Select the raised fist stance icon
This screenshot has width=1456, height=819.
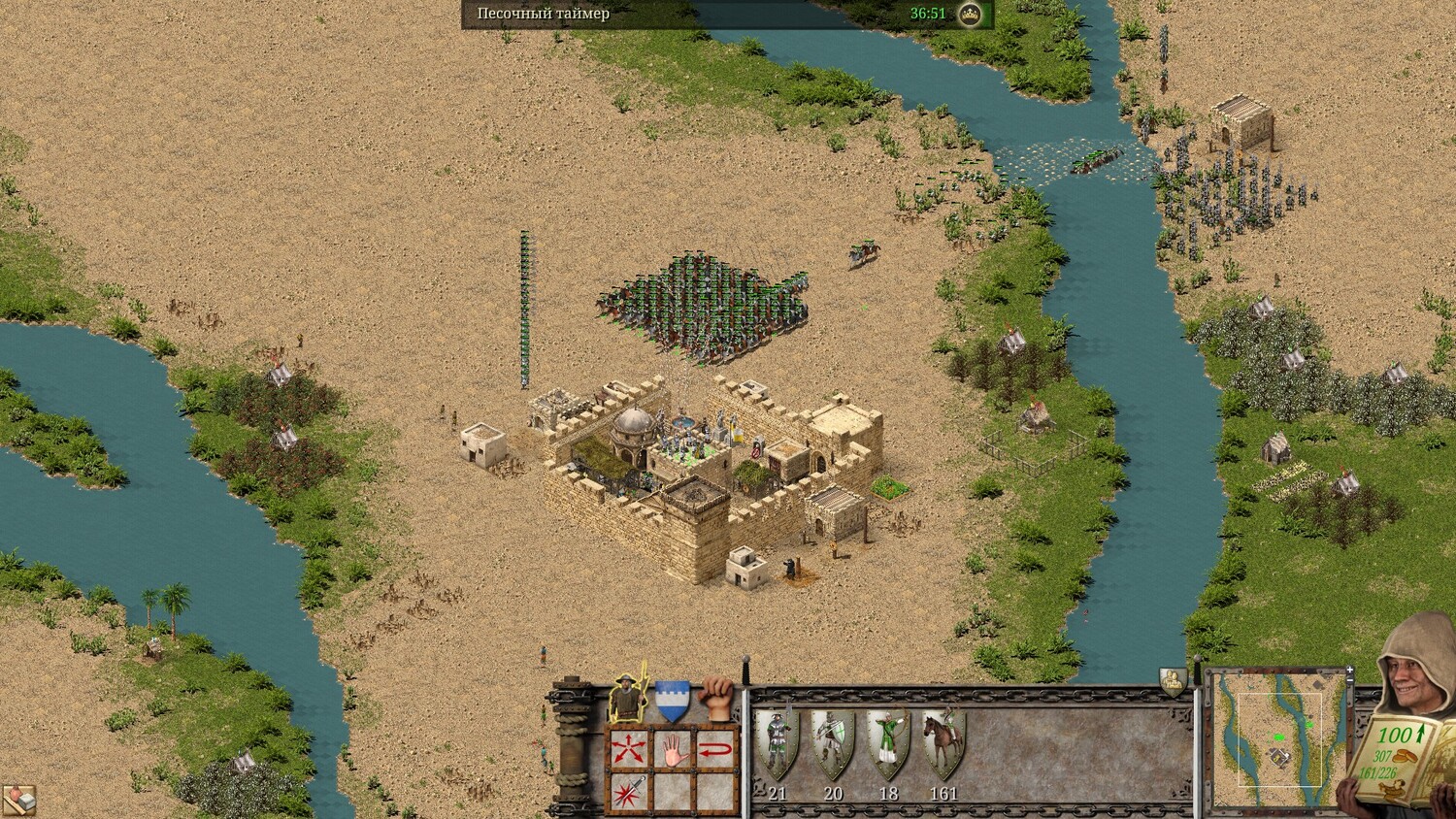(717, 699)
